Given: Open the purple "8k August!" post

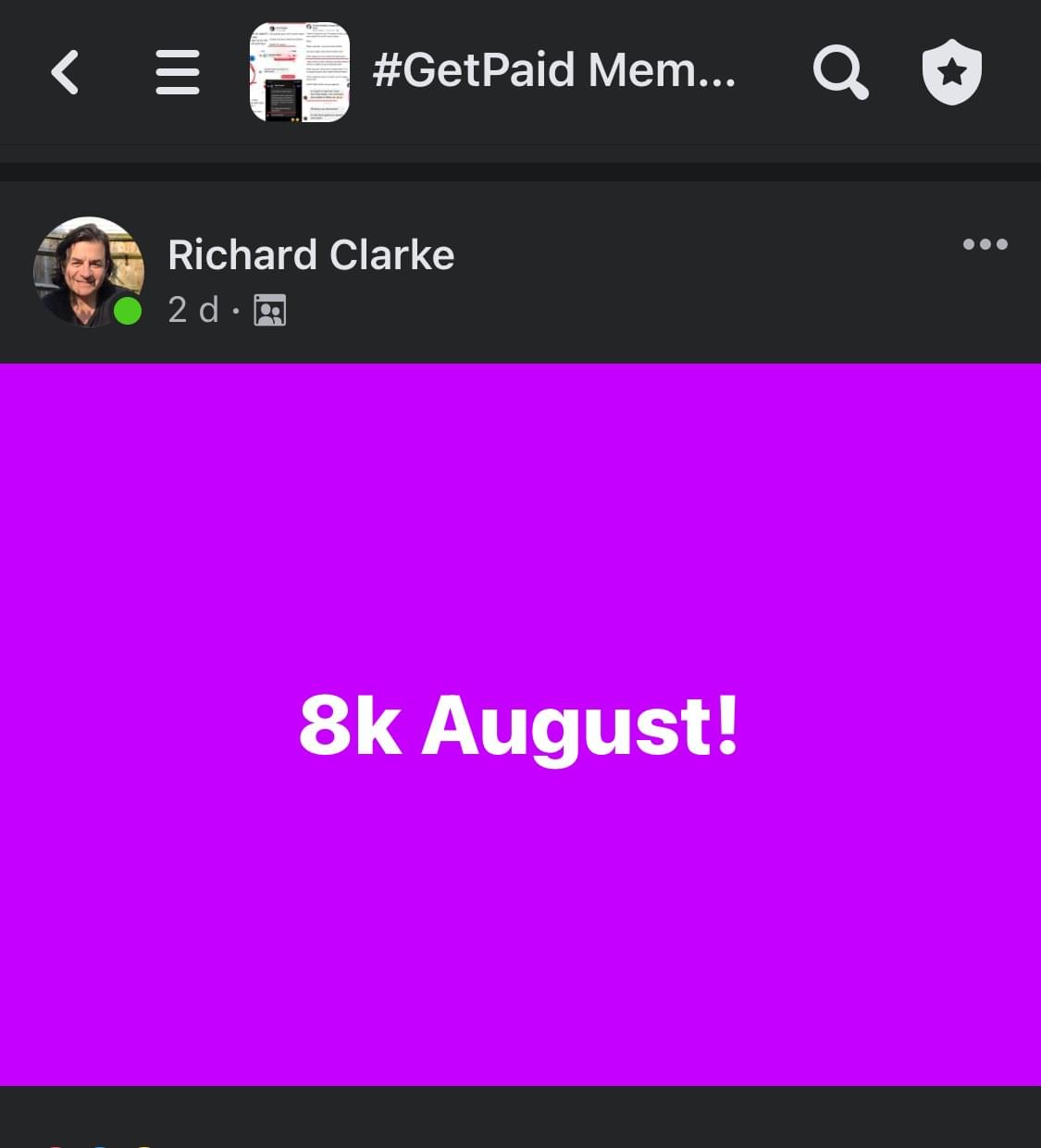Looking at the screenshot, I should click(x=520, y=724).
